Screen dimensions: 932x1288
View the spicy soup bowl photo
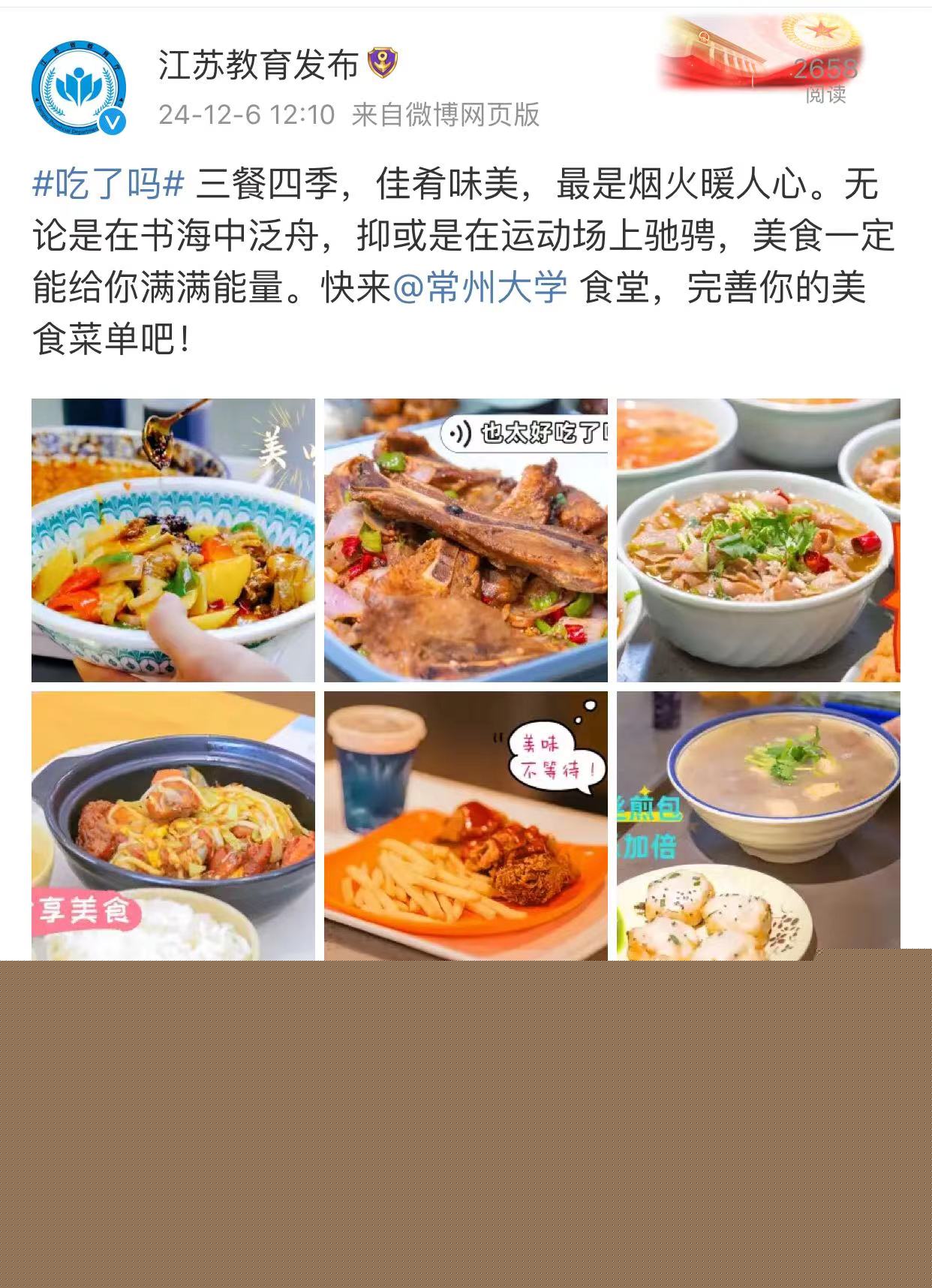[758, 540]
